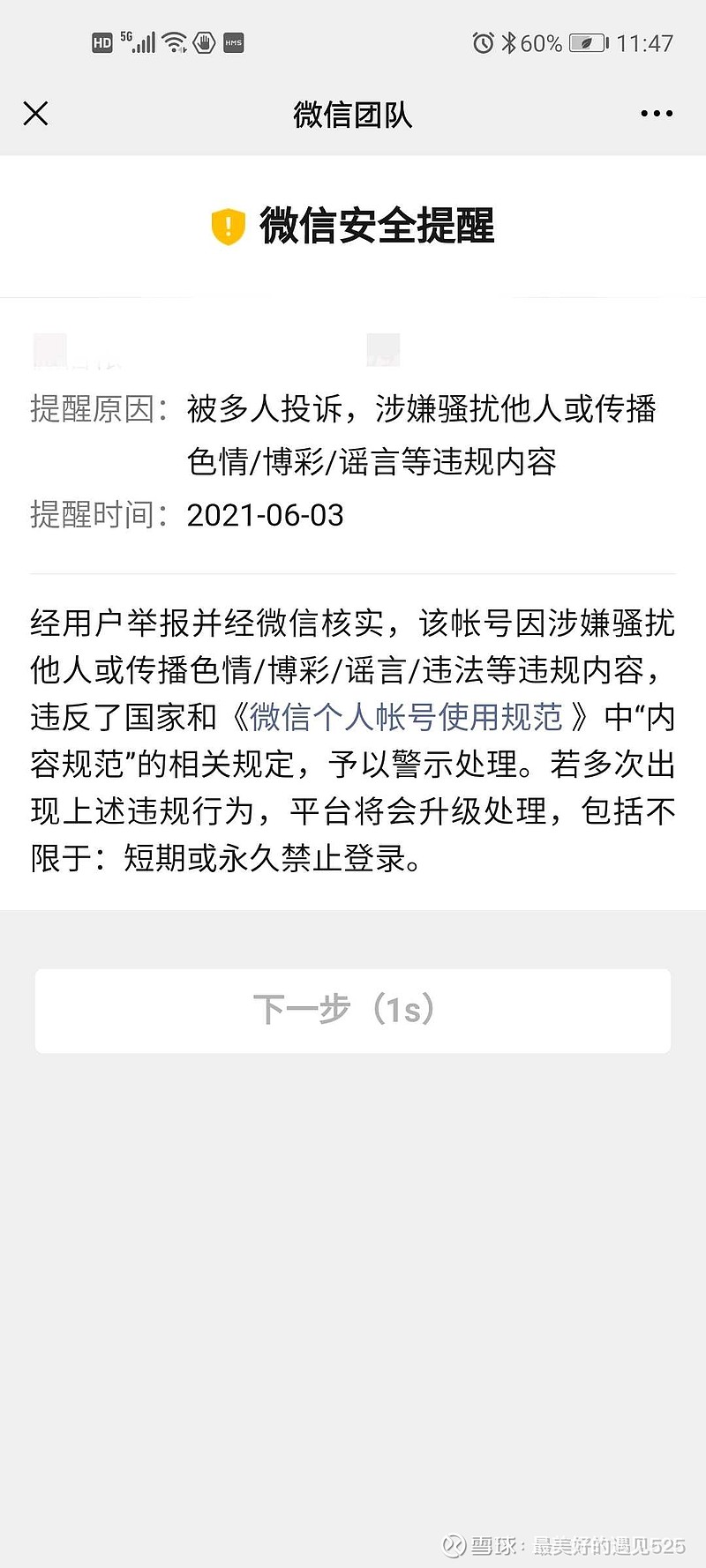706x1568 pixels.
Task: Tap the 下一步（1s）countdown button
Action: pyautogui.click(x=353, y=1011)
